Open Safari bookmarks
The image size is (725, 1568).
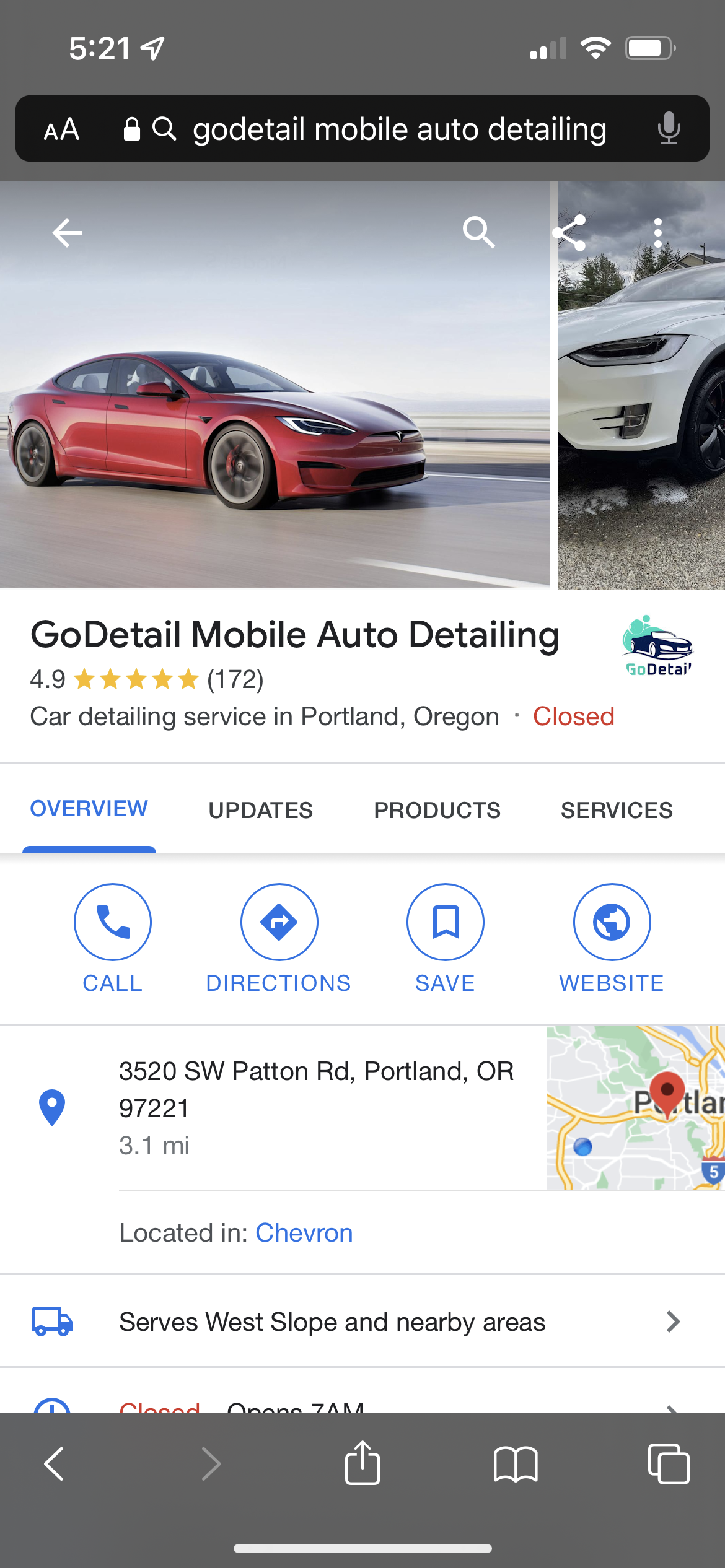(515, 1464)
